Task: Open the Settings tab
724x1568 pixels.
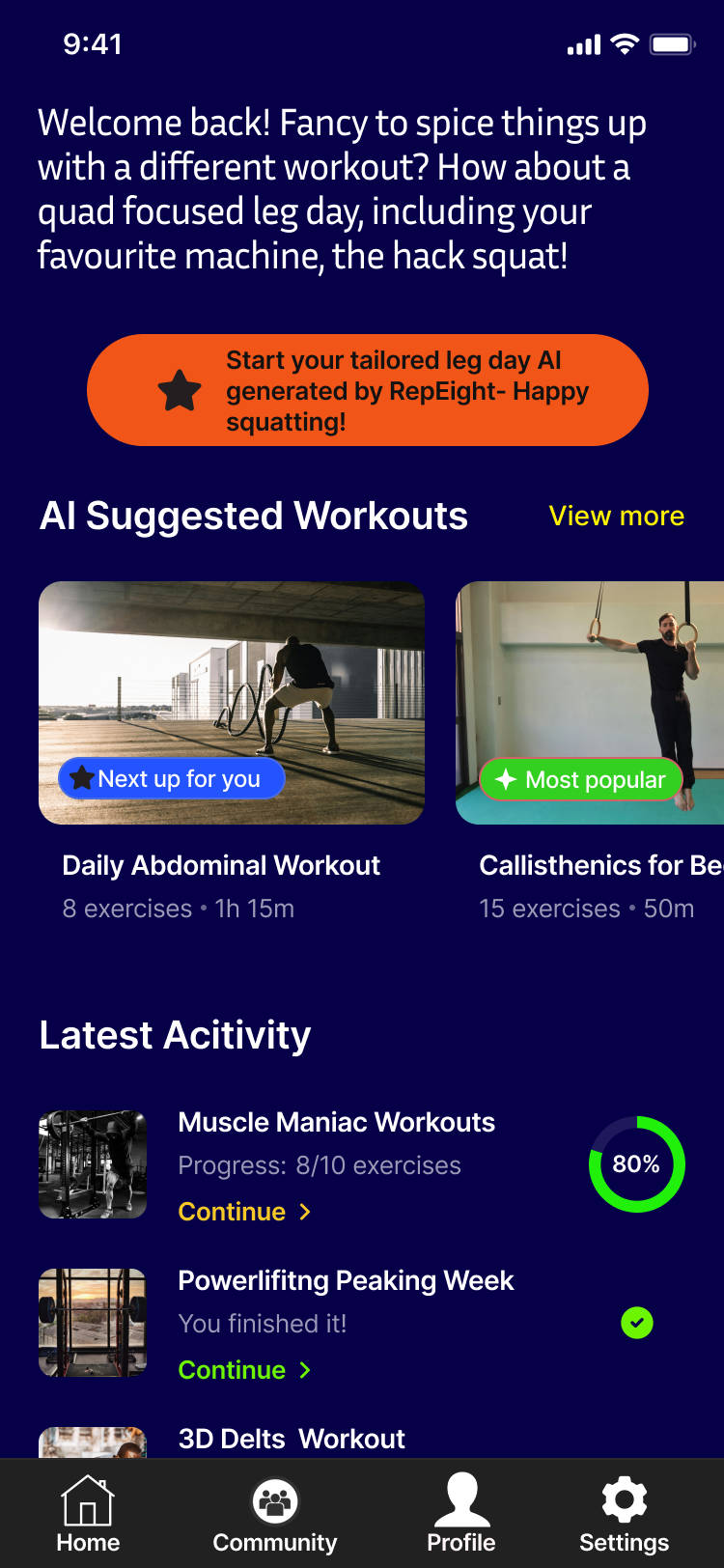Action: [624, 1514]
